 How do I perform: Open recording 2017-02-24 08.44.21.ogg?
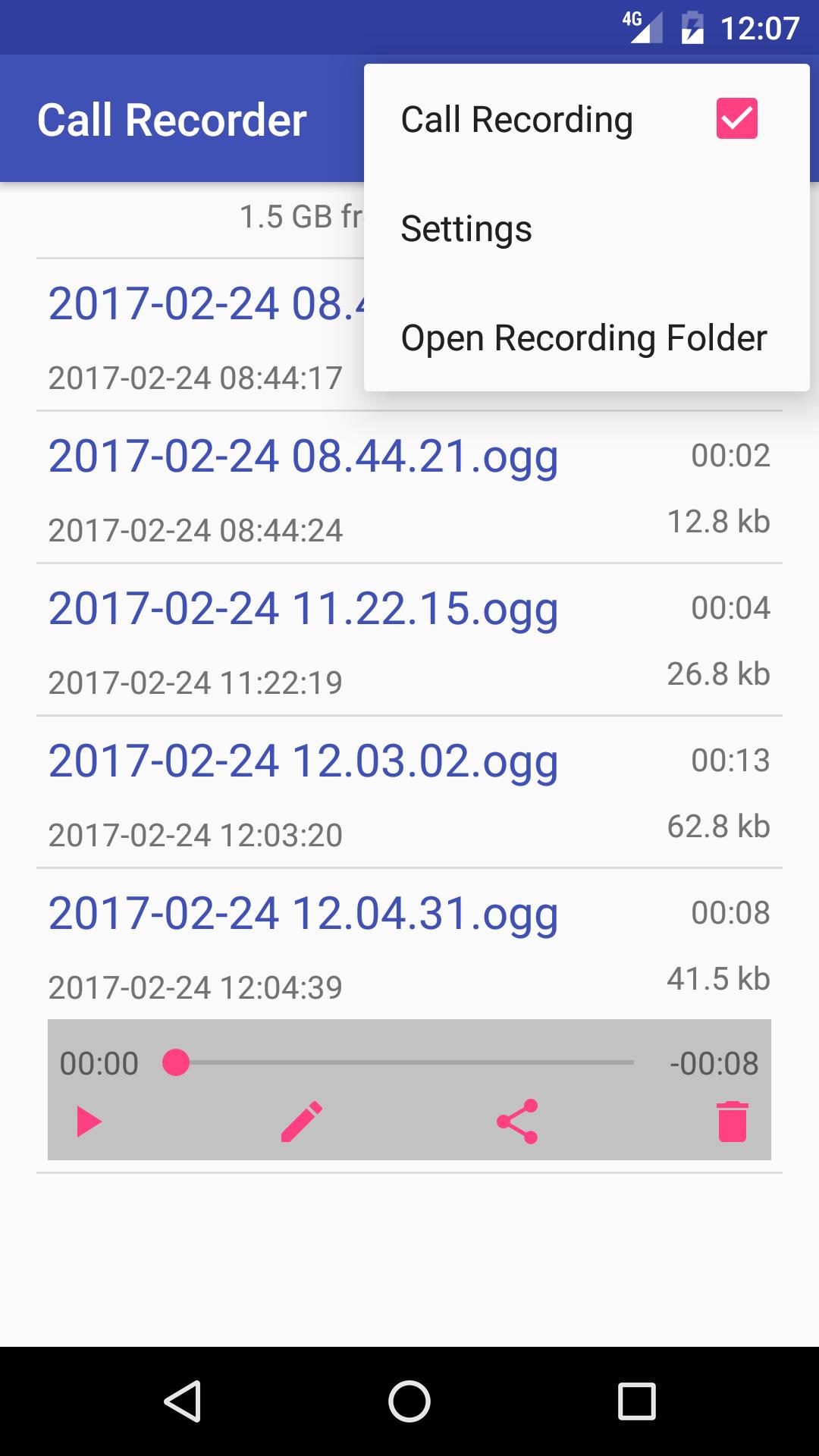[x=303, y=457]
